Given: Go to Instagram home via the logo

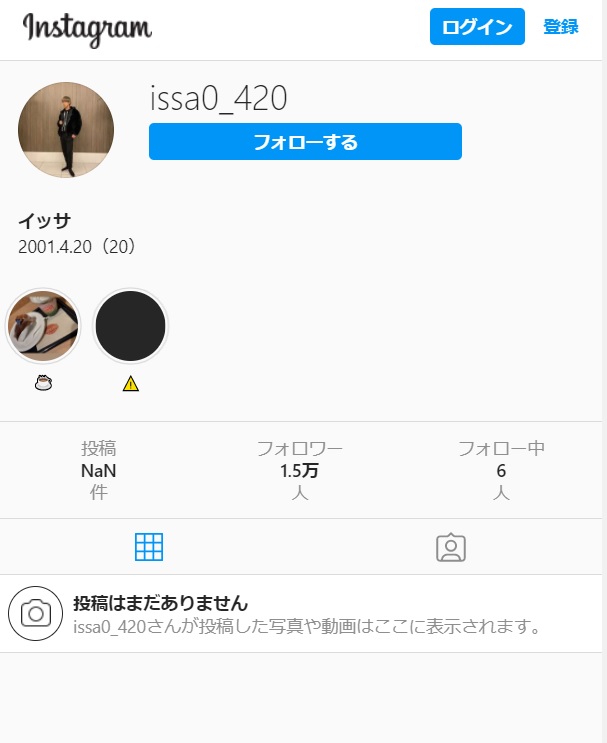Looking at the screenshot, I should [87, 28].
